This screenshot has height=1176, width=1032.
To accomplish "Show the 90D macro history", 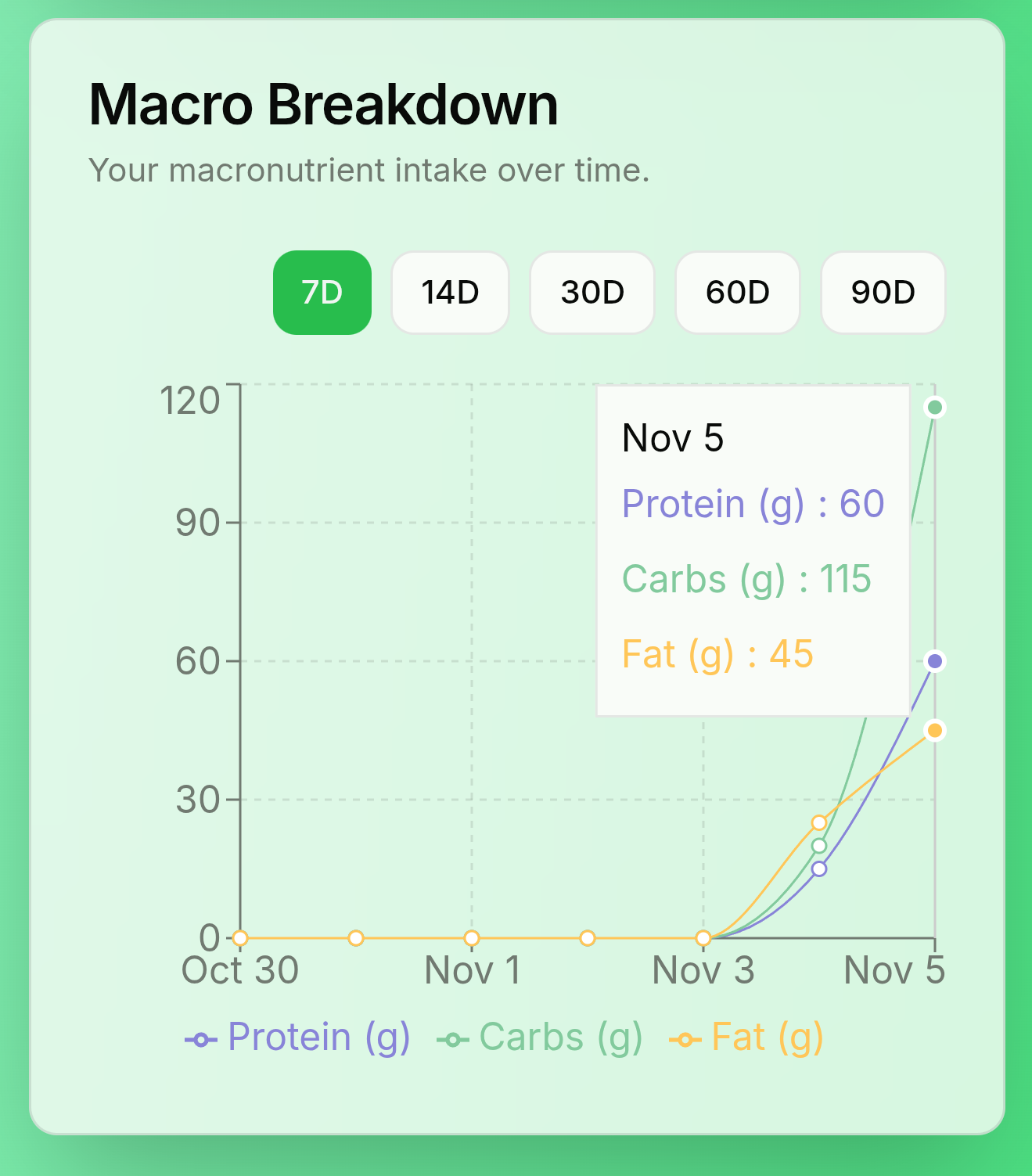I will tap(883, 293).
